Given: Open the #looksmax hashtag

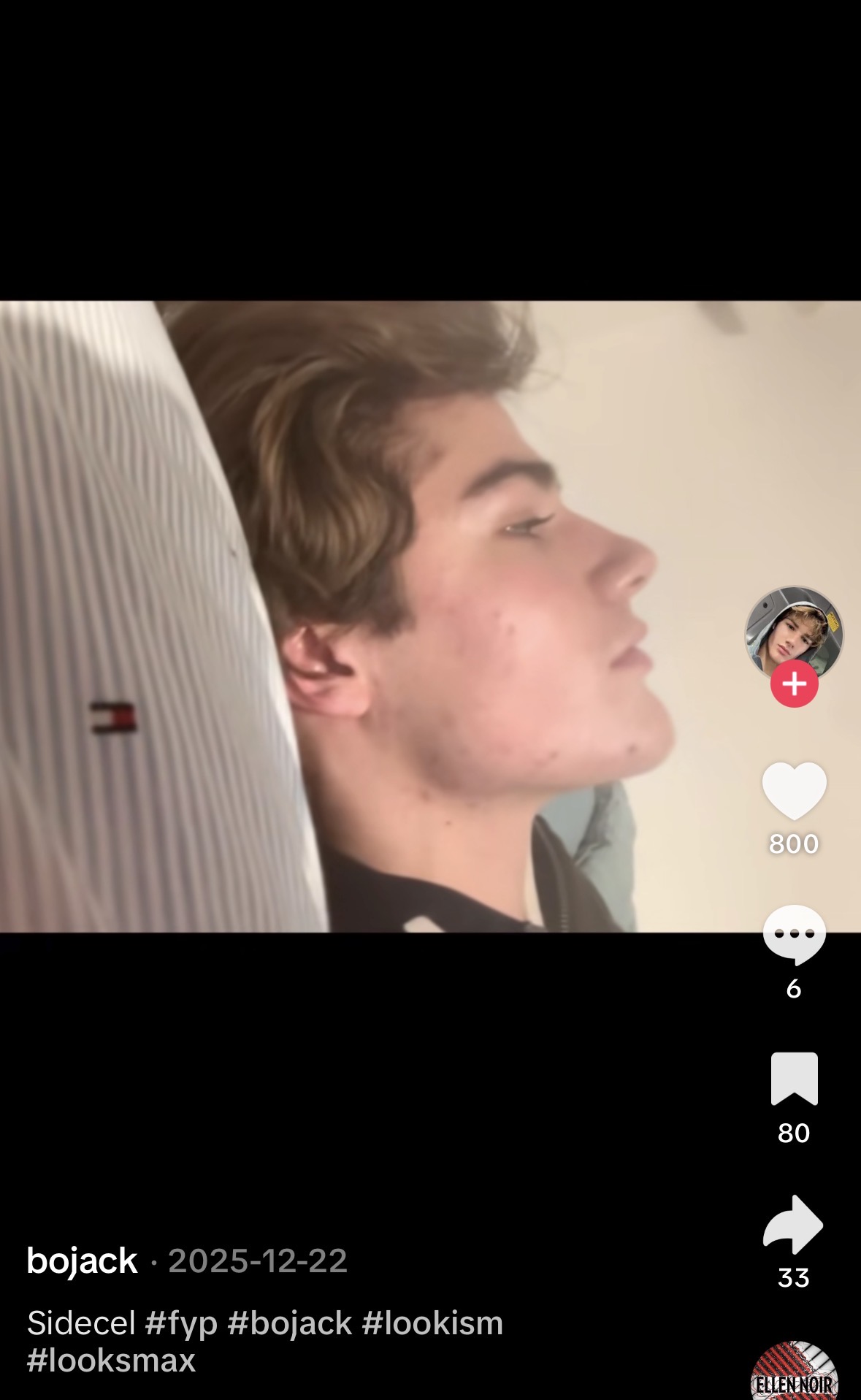Looking at the screenshot, I should (111, 1361).
